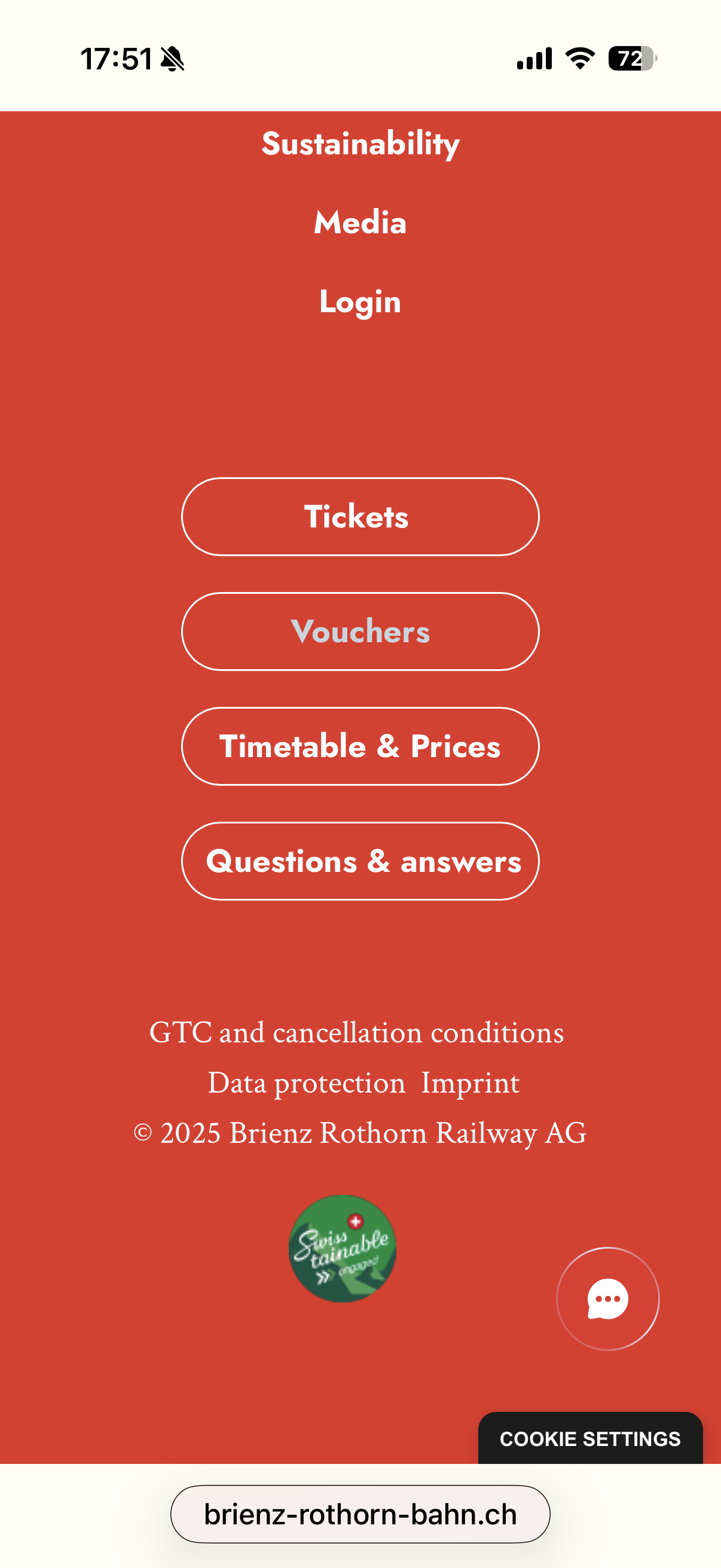Open the Sustainability page link
The image size is (721, 1568).
point(360,144)
